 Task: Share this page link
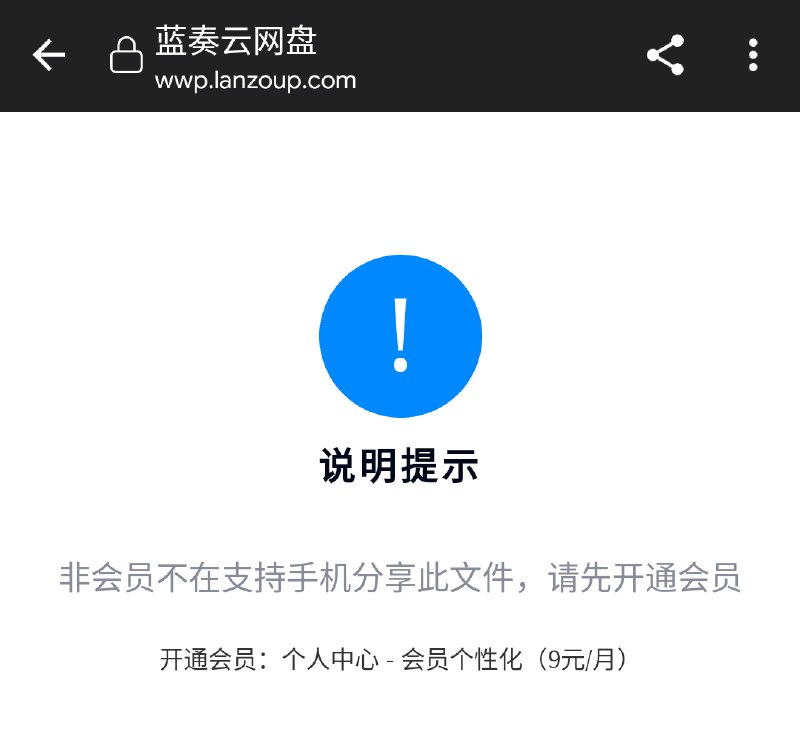point(665,55)
